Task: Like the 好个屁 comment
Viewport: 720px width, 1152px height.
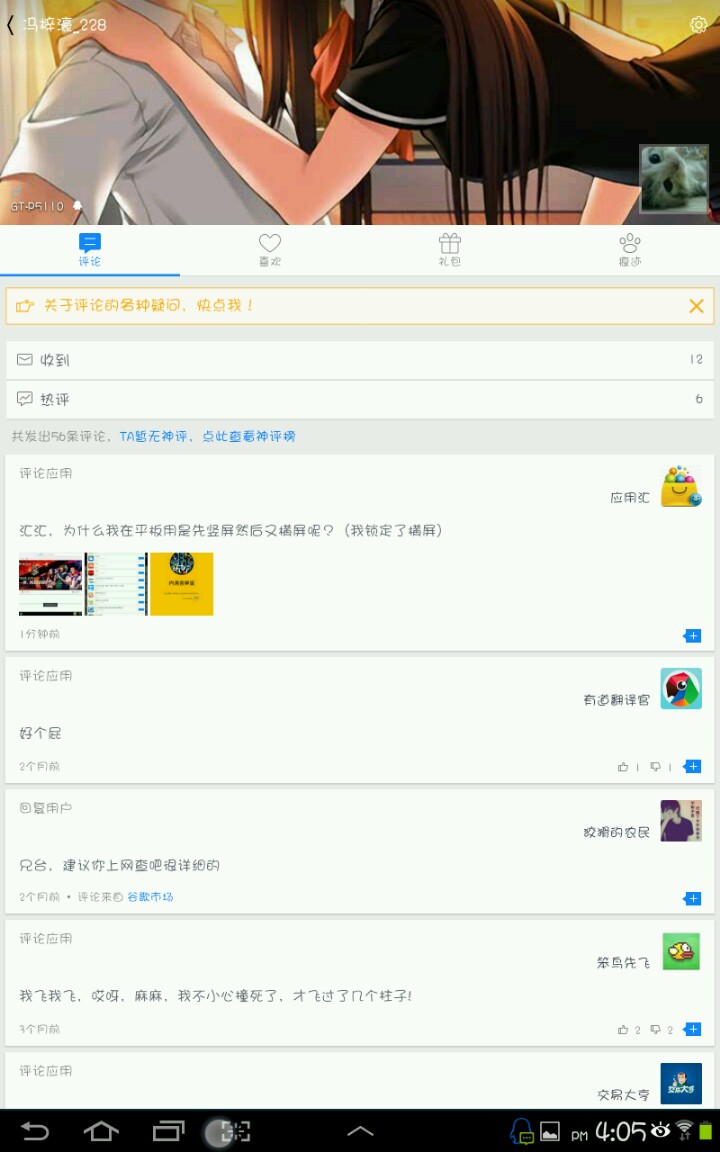Action: [x=624, y=767]
